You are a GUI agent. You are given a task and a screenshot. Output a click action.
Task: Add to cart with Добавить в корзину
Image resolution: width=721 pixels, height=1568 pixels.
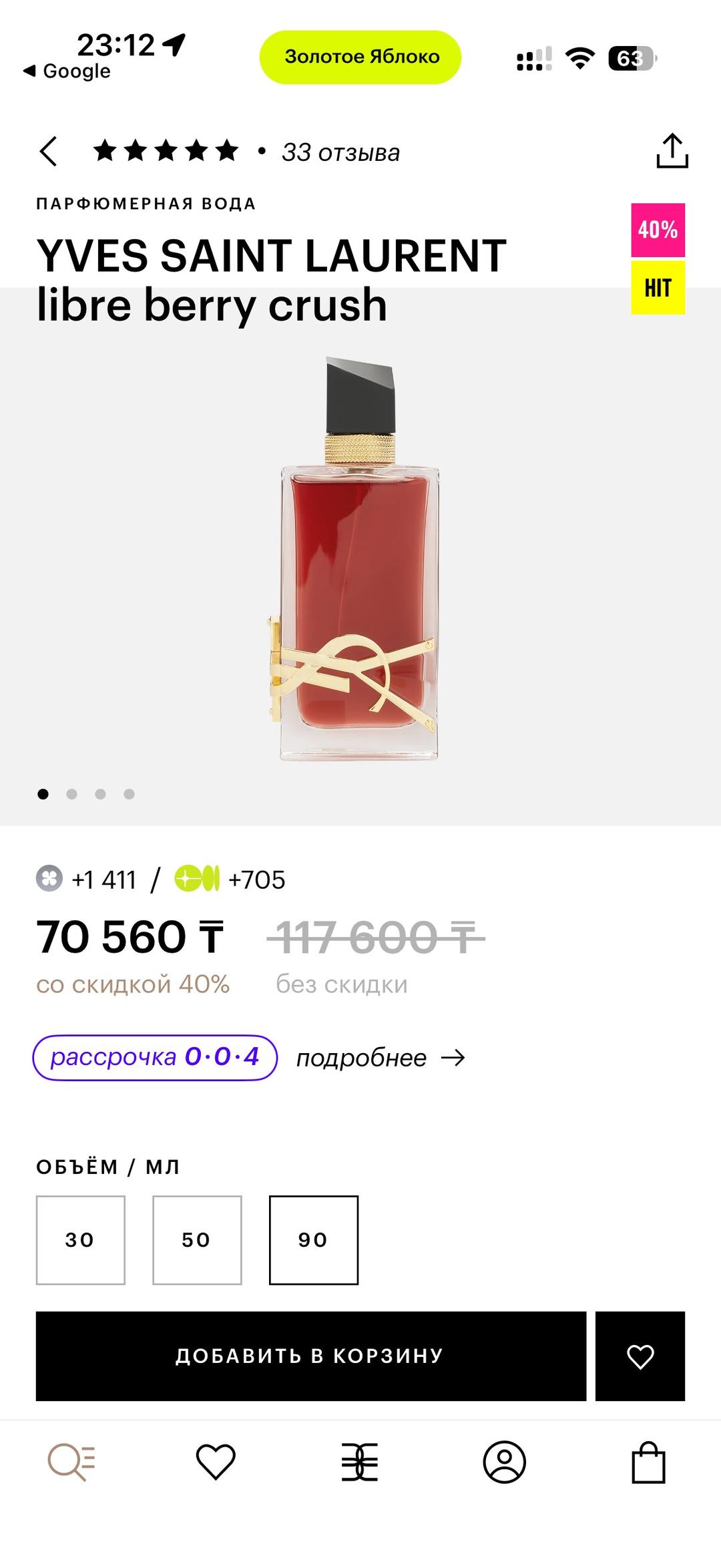pos(311,1356)
